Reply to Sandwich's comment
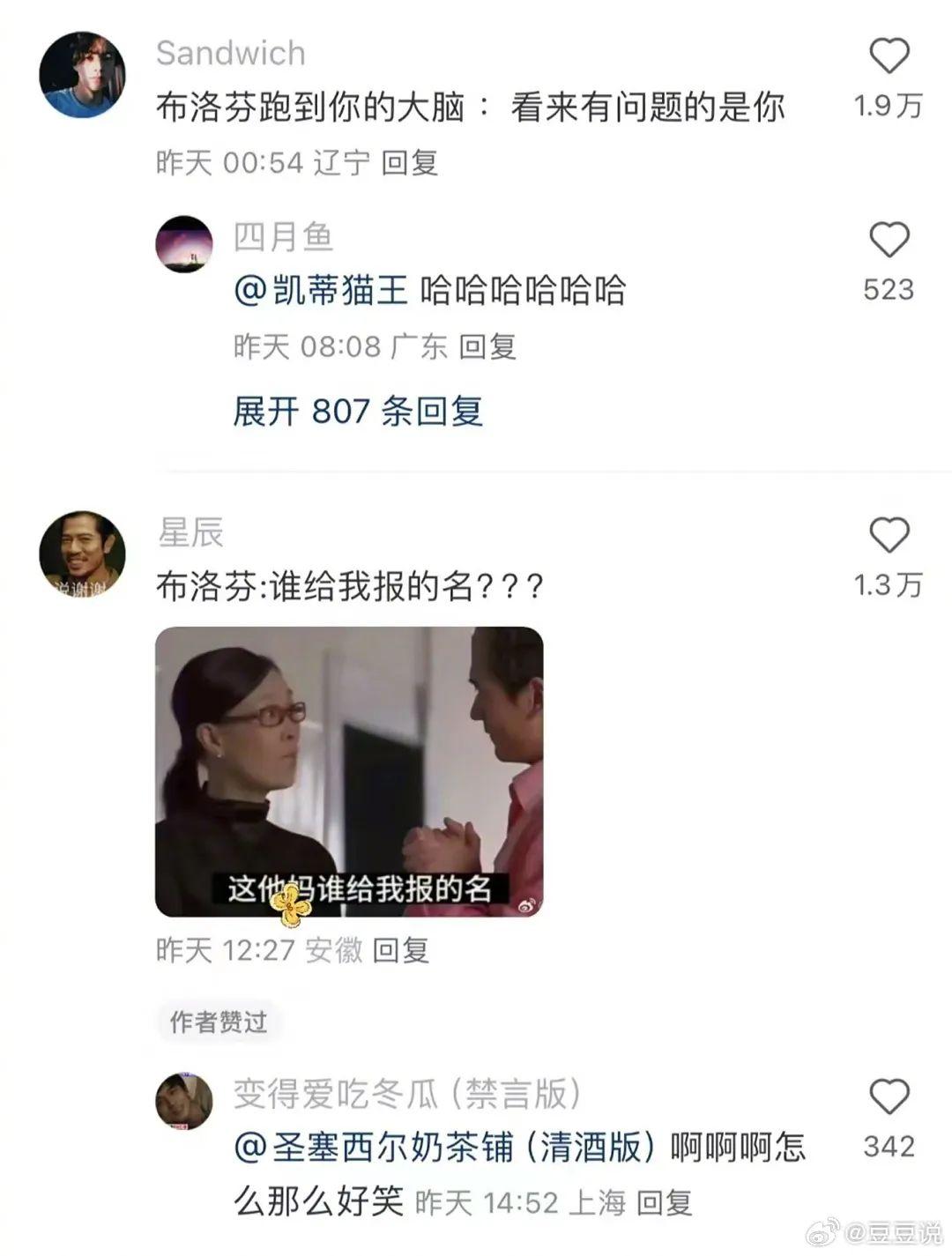952x1256 pixels. pyautogui.click(x=410, y=163)
